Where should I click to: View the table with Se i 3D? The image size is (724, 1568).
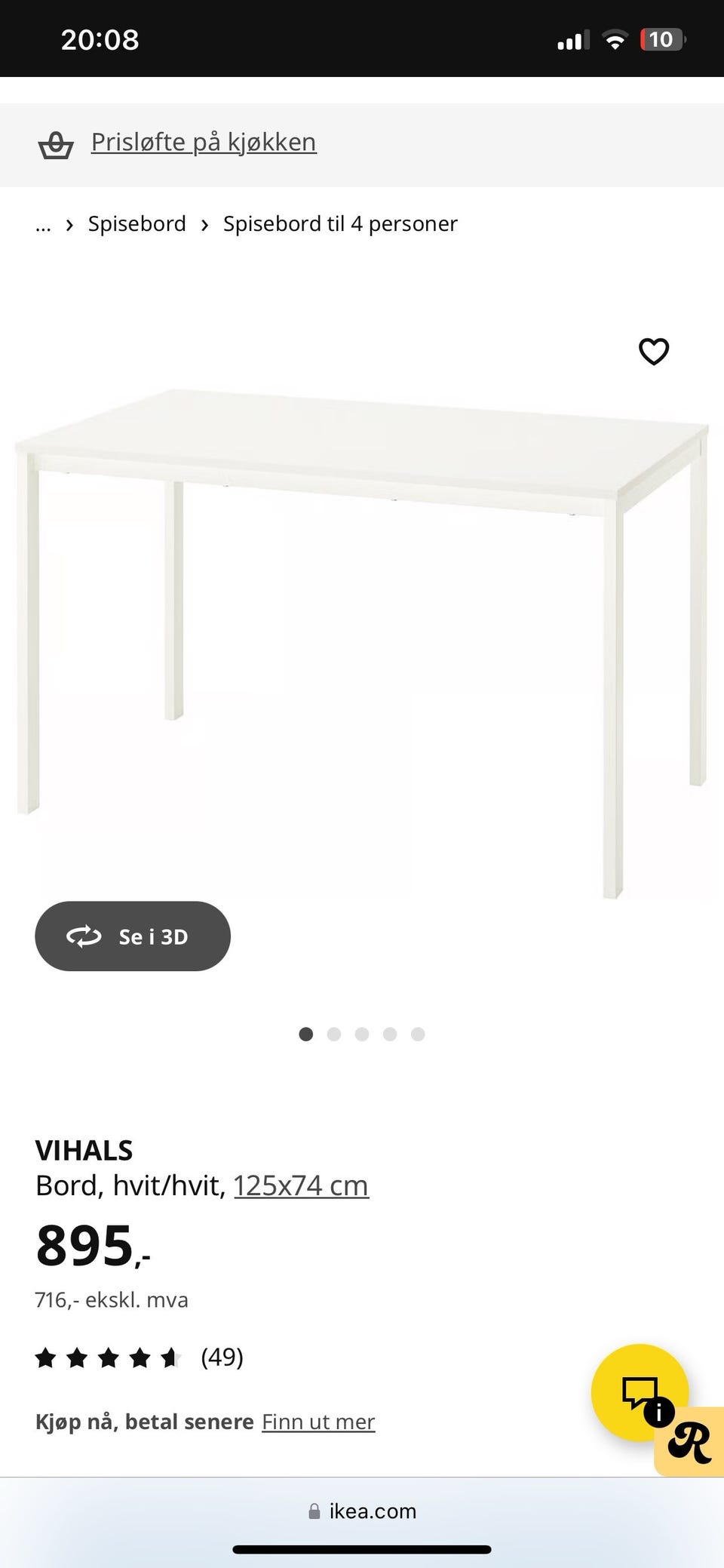pyautogui.click(x=133, y=936)
